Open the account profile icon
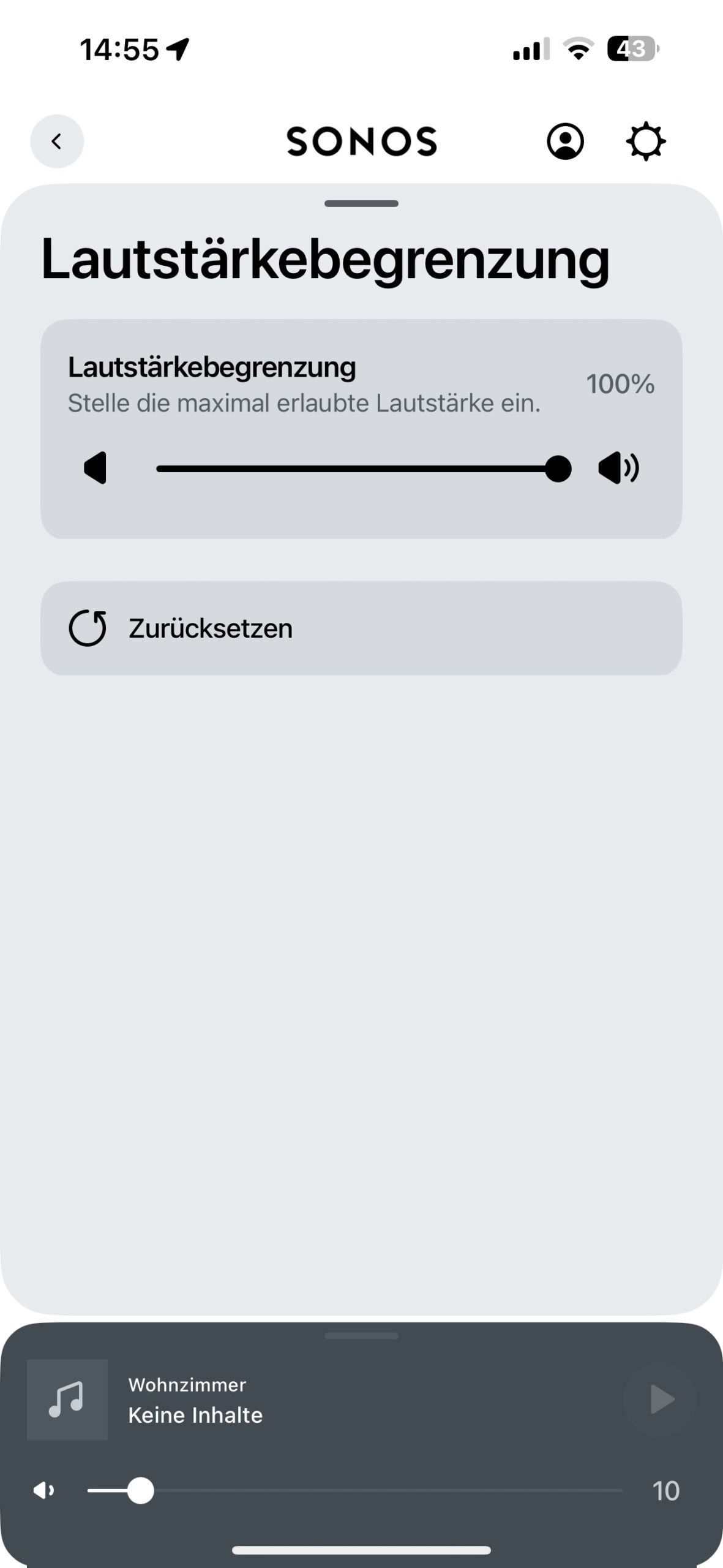This screenshot has height=1568, width=723. pos(565,141)
